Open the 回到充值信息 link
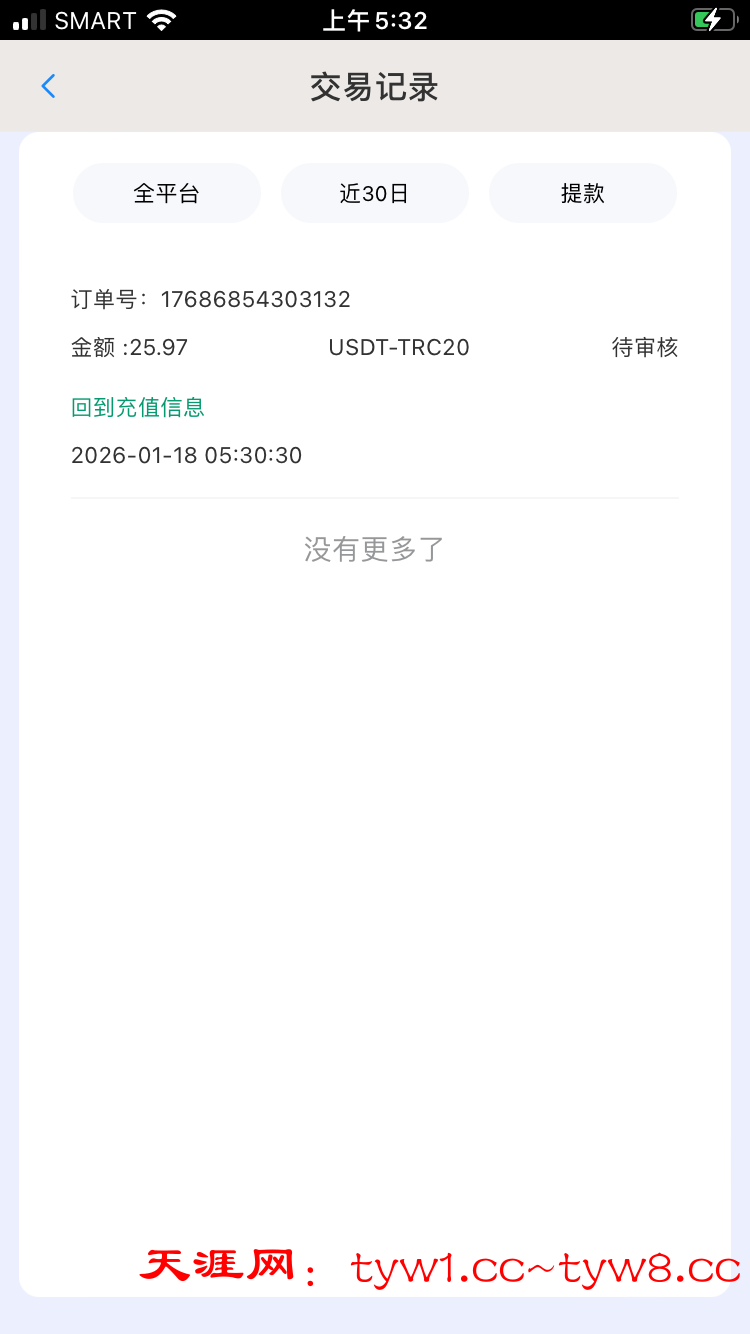 coord(138,407)
